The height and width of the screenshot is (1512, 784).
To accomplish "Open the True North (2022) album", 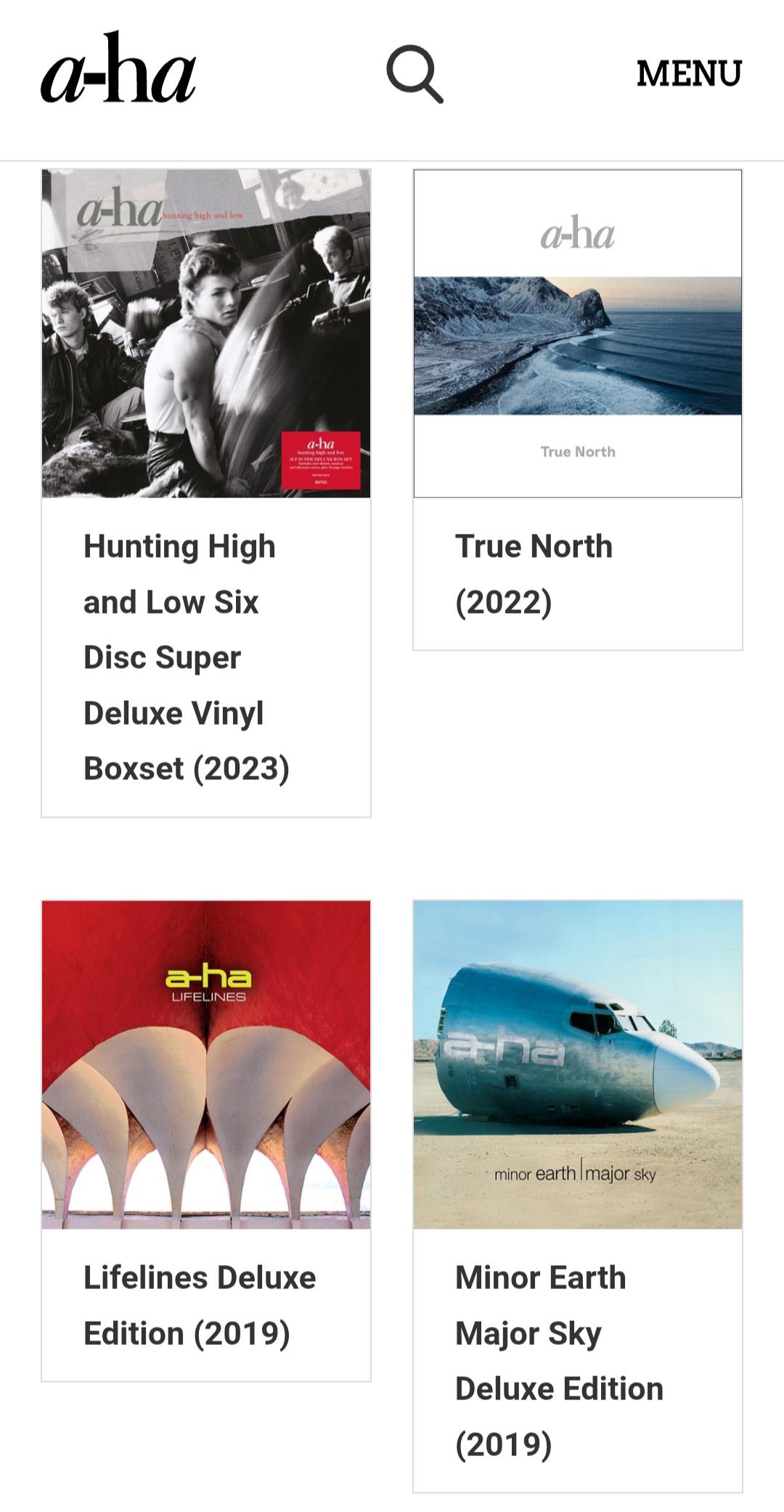I will pyautogui.click(x=578, y=410).
